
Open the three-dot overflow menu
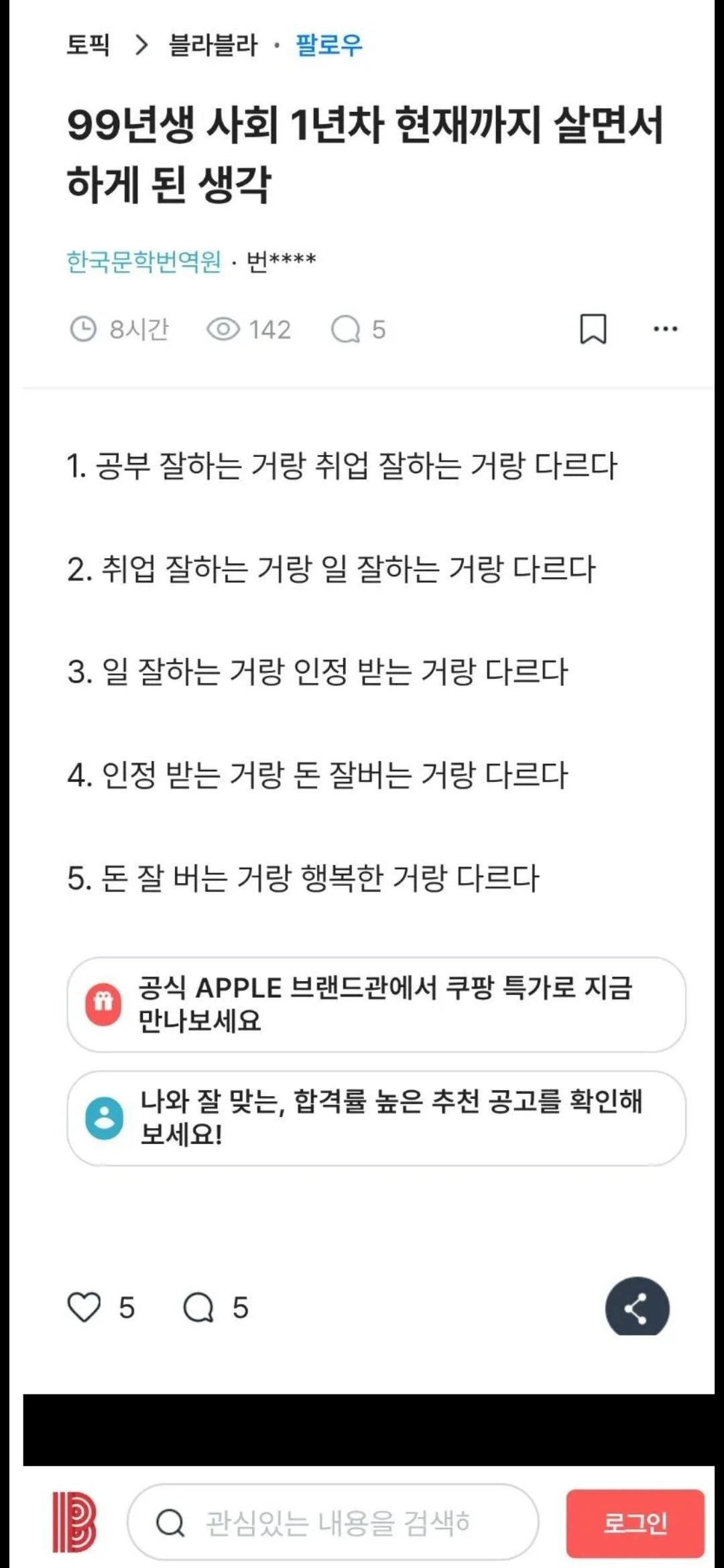(665, 329)
